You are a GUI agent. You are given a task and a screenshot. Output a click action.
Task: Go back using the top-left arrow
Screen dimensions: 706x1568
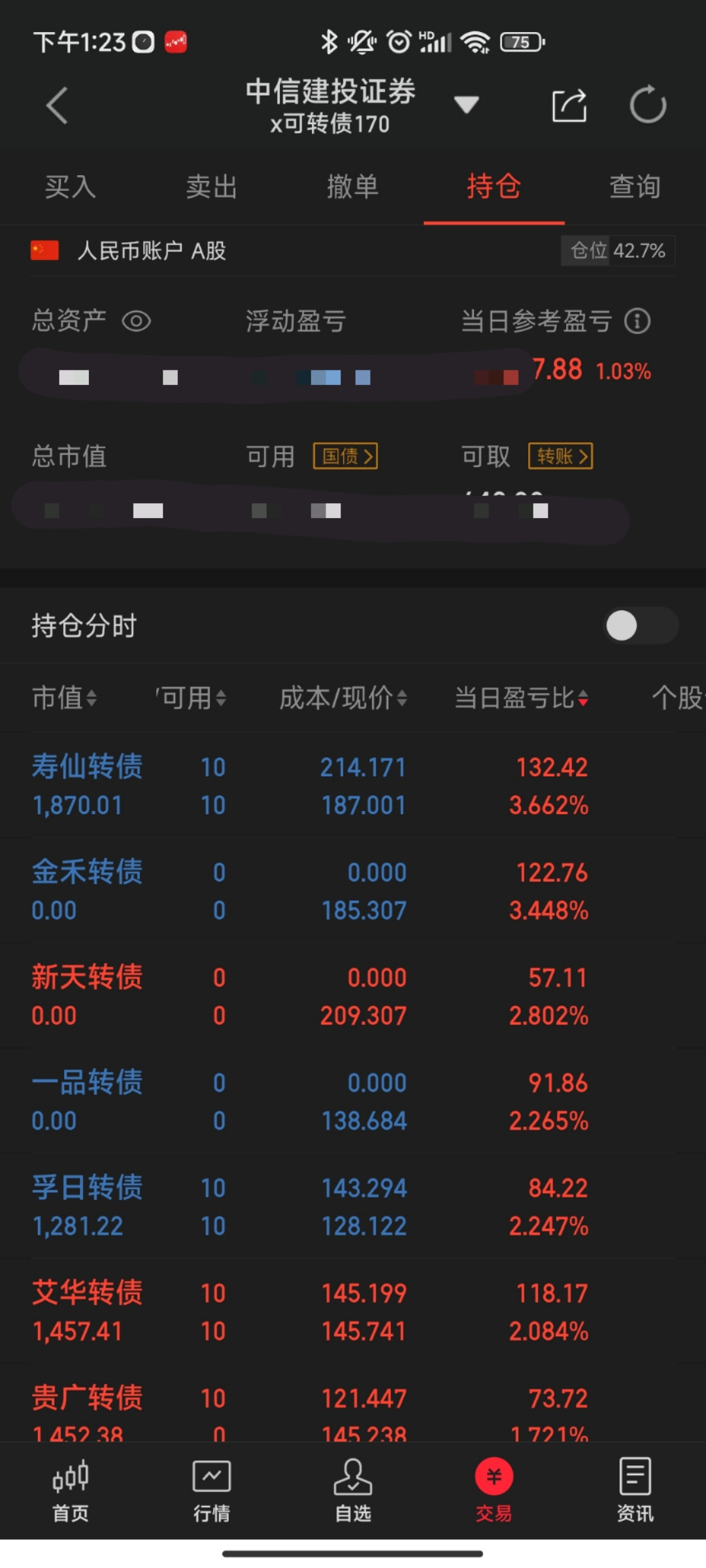click(57, 105)
